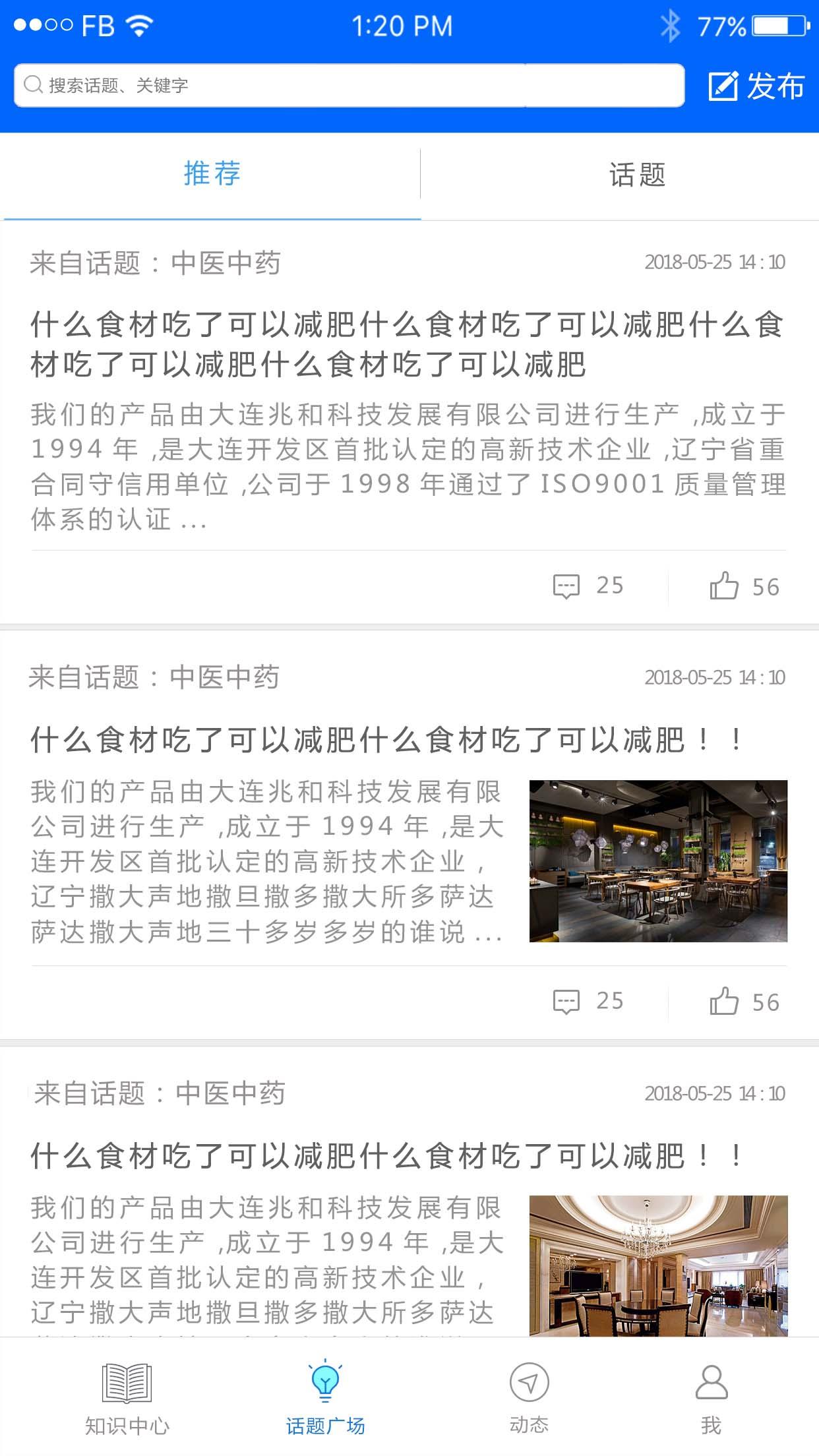Tap the search magnifier icon
Image resolution: width=819 pixels, height=1456 pixels.
click(x=32, y=84)
